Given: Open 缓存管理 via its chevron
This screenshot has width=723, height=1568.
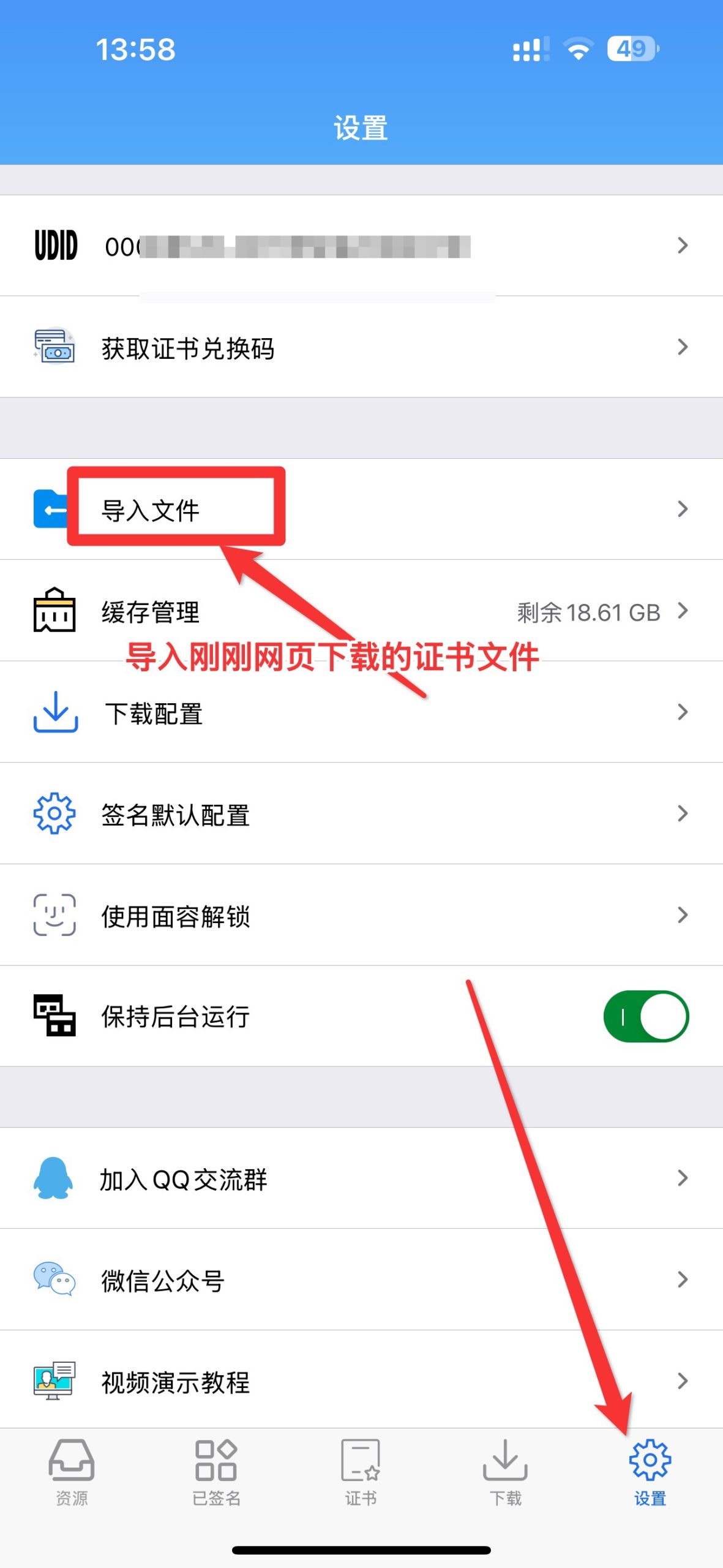Looking at the screenshot, I should tap(682, 611).
